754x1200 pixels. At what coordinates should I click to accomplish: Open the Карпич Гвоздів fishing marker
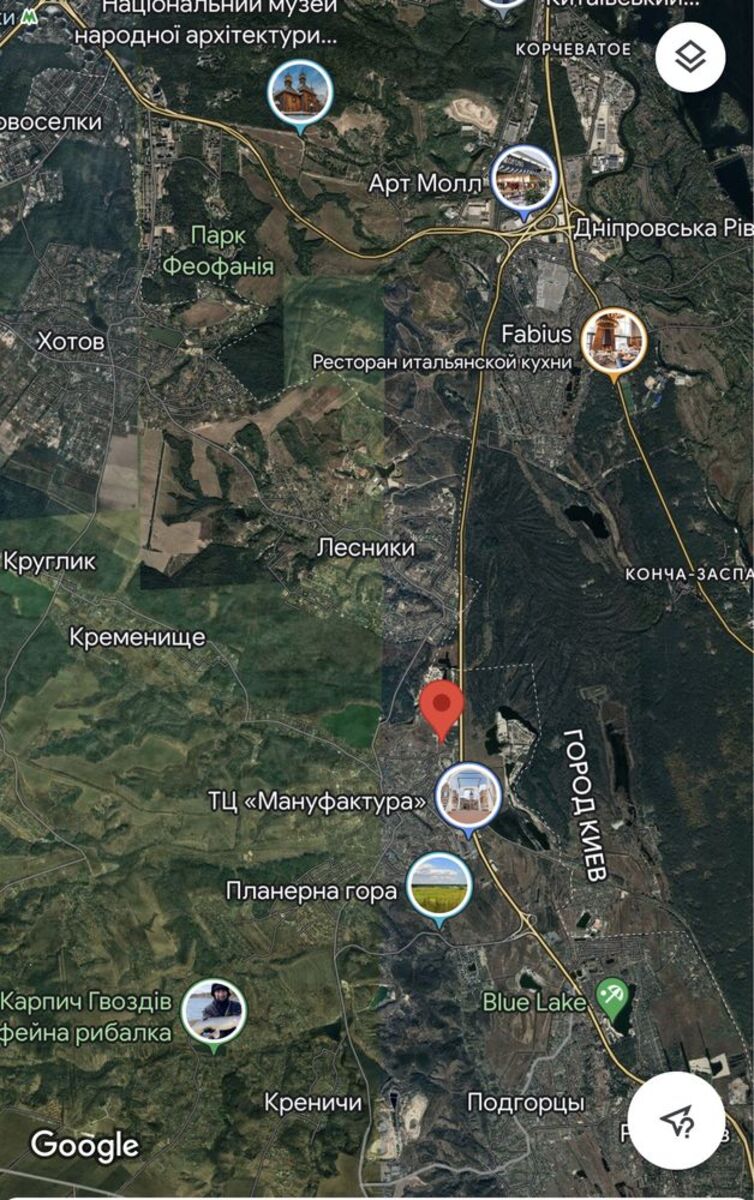click(214, 1013)
